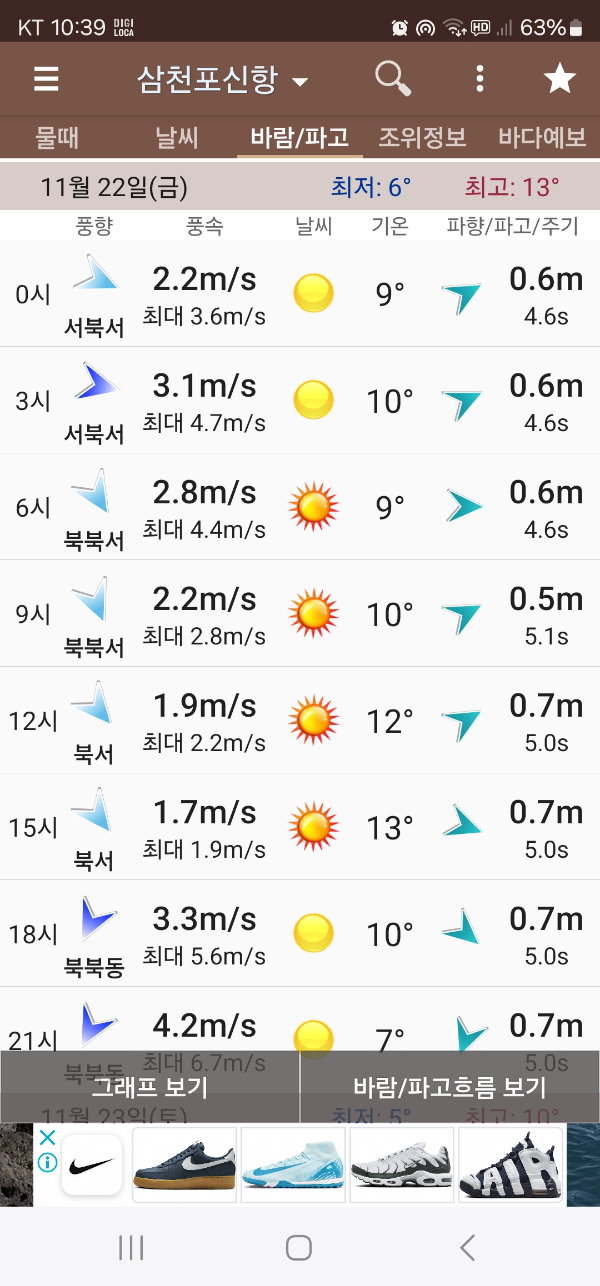The width and height of the screenshot is (600, 1286).
Task: Open the three-dot overflow menu
Action: click(480, 79)
